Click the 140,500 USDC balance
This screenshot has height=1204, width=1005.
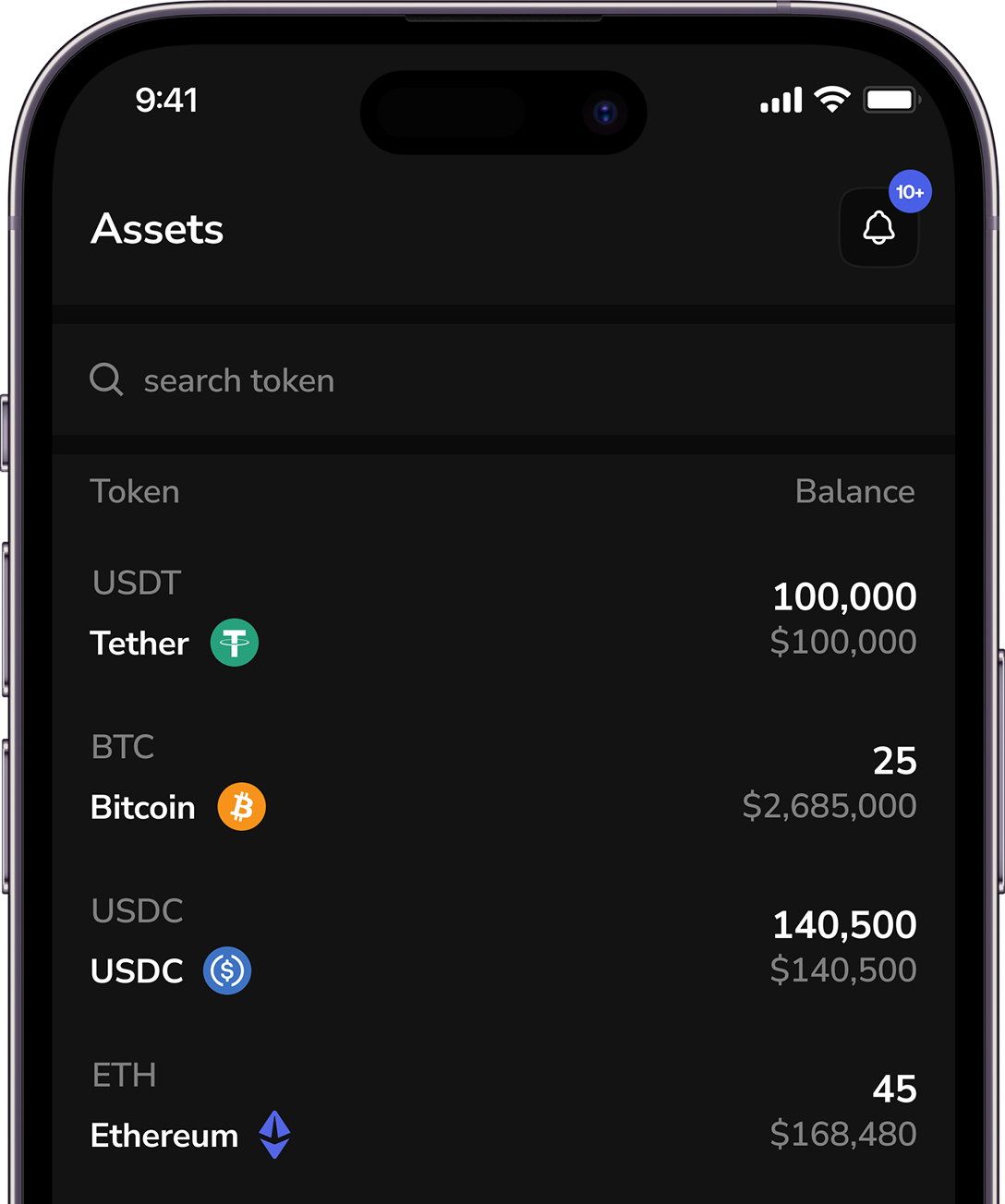pyautogui.click(x=843, y=924)
